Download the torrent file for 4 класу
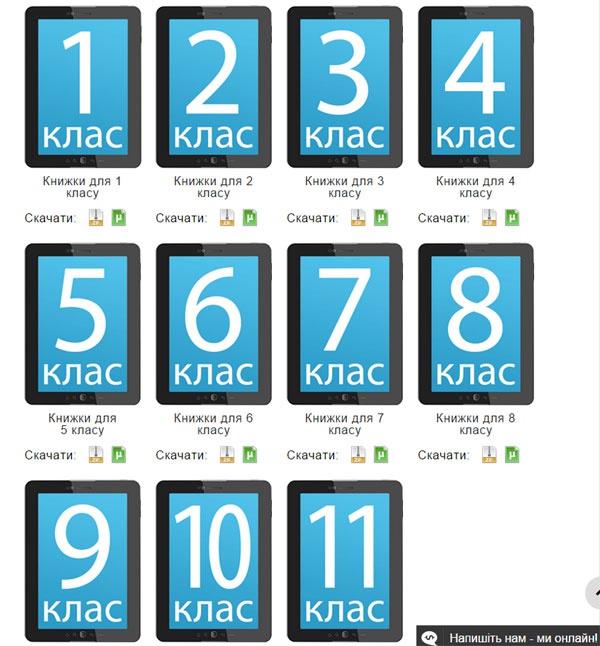600x646 pixels. point(512,218)
